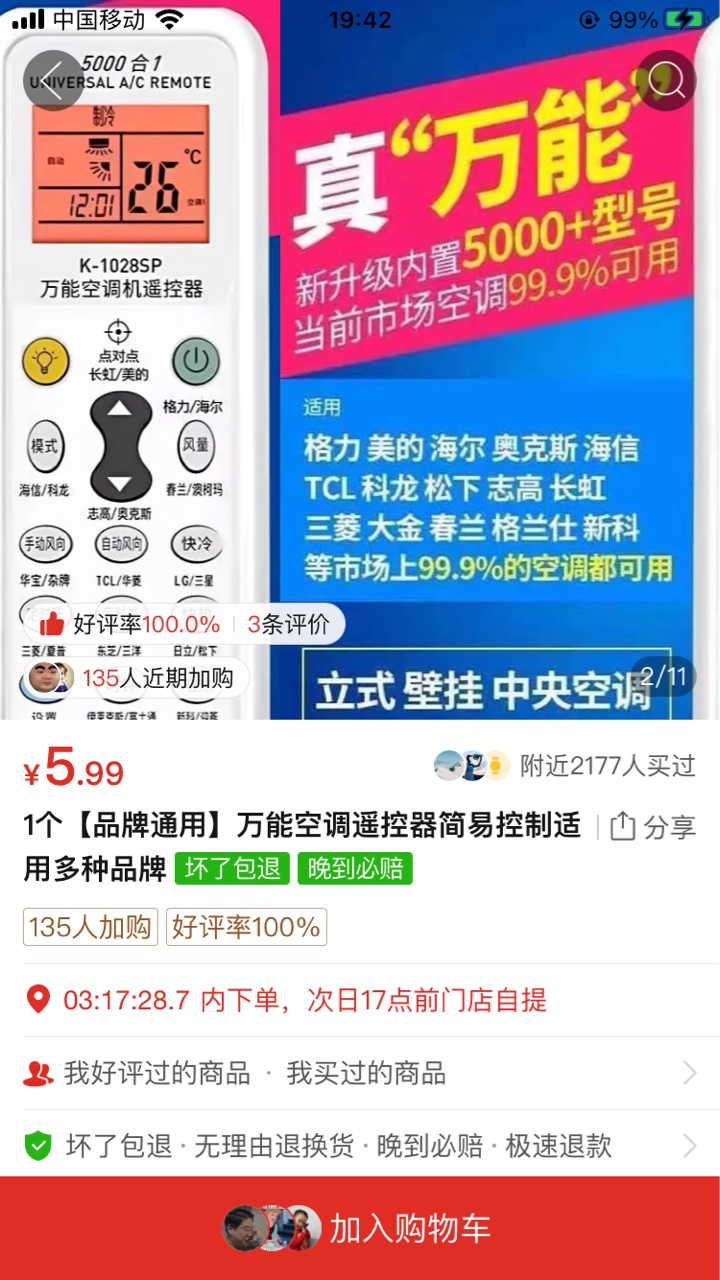Share this product via 分享
The width and height of the screenshot is (720, 1280).
click(x=653, y=827)
